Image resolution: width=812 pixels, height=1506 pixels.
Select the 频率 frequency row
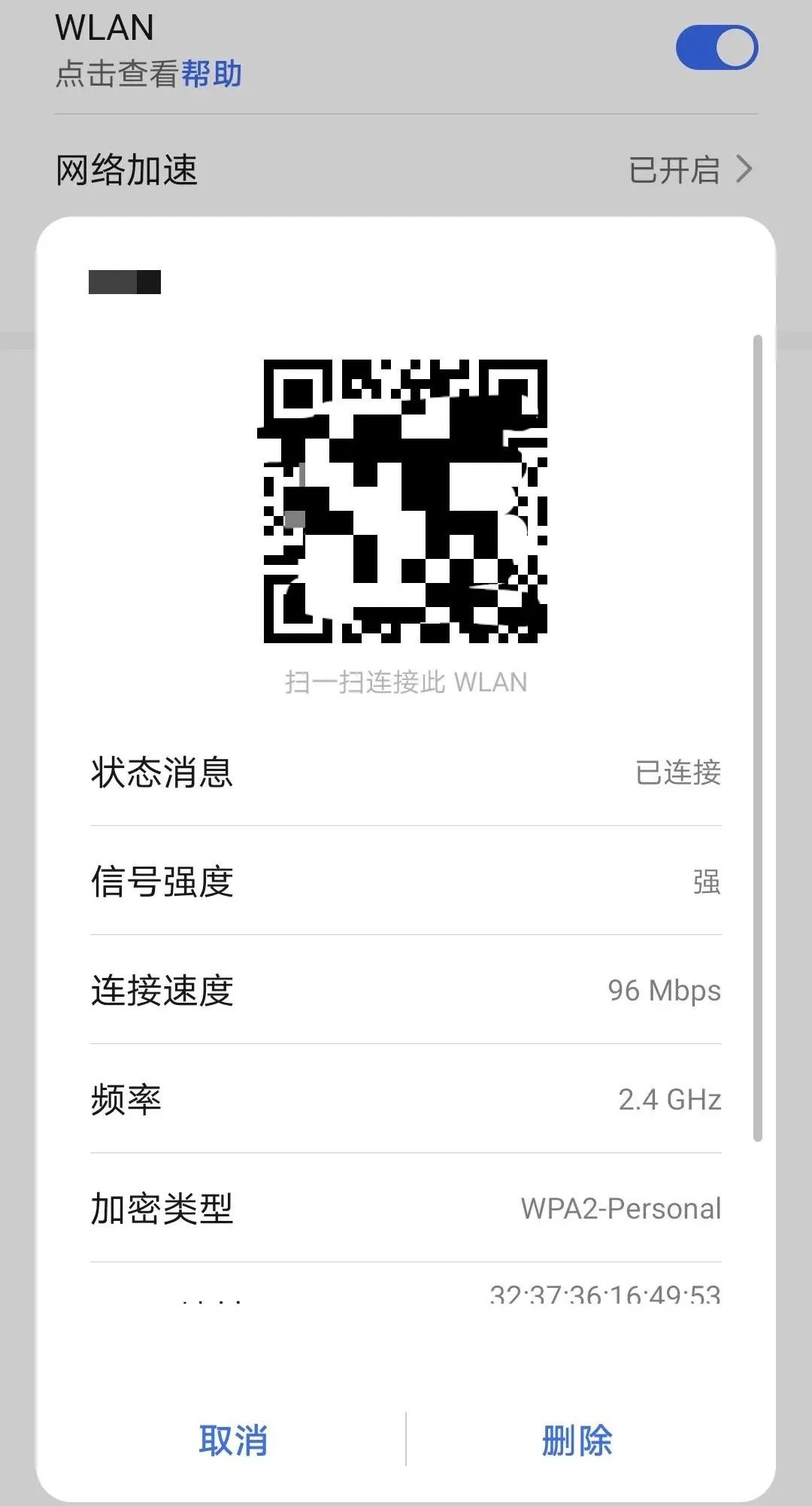[x=125, y=1101]
